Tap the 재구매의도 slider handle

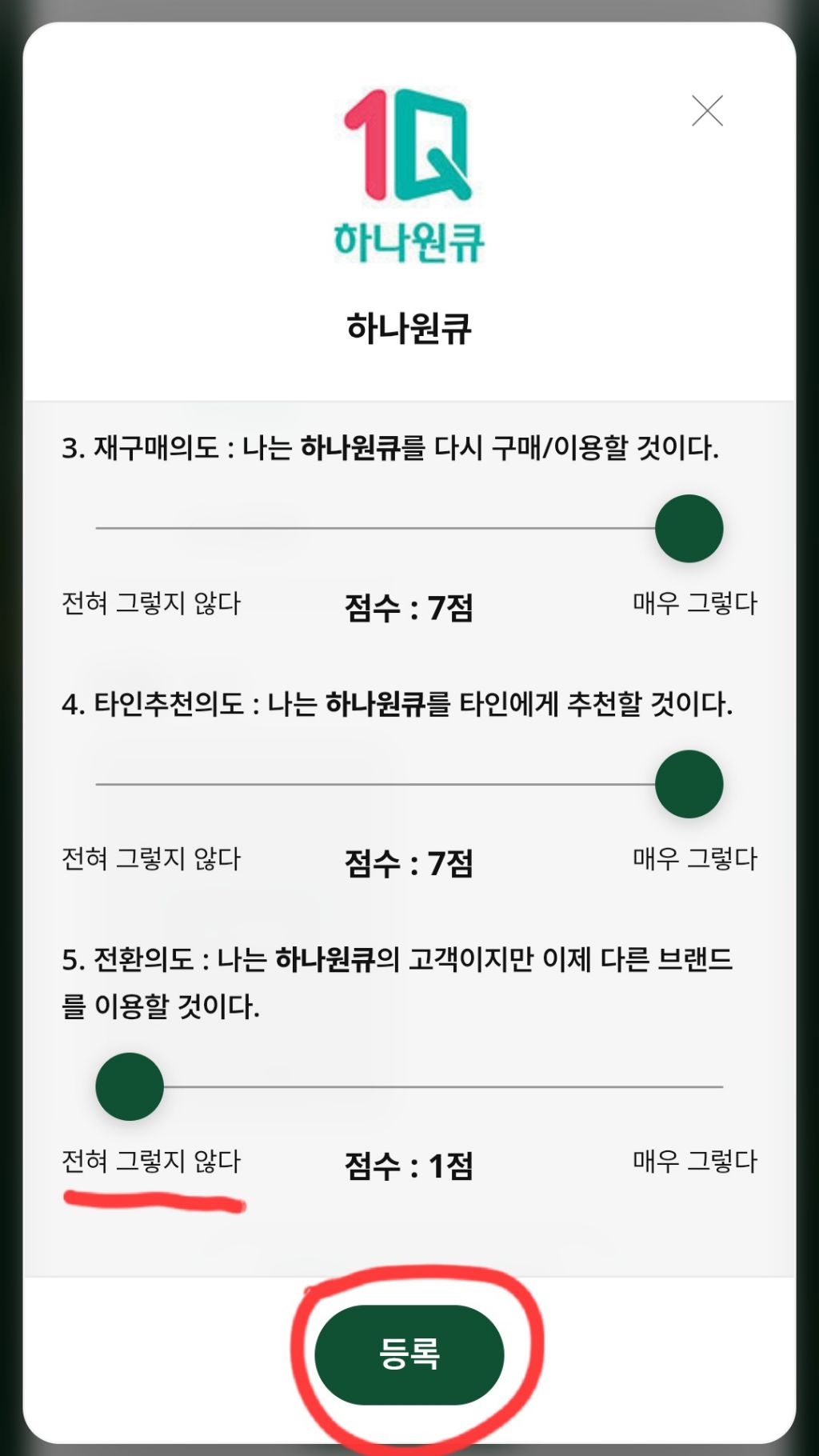tap(689, 529)
